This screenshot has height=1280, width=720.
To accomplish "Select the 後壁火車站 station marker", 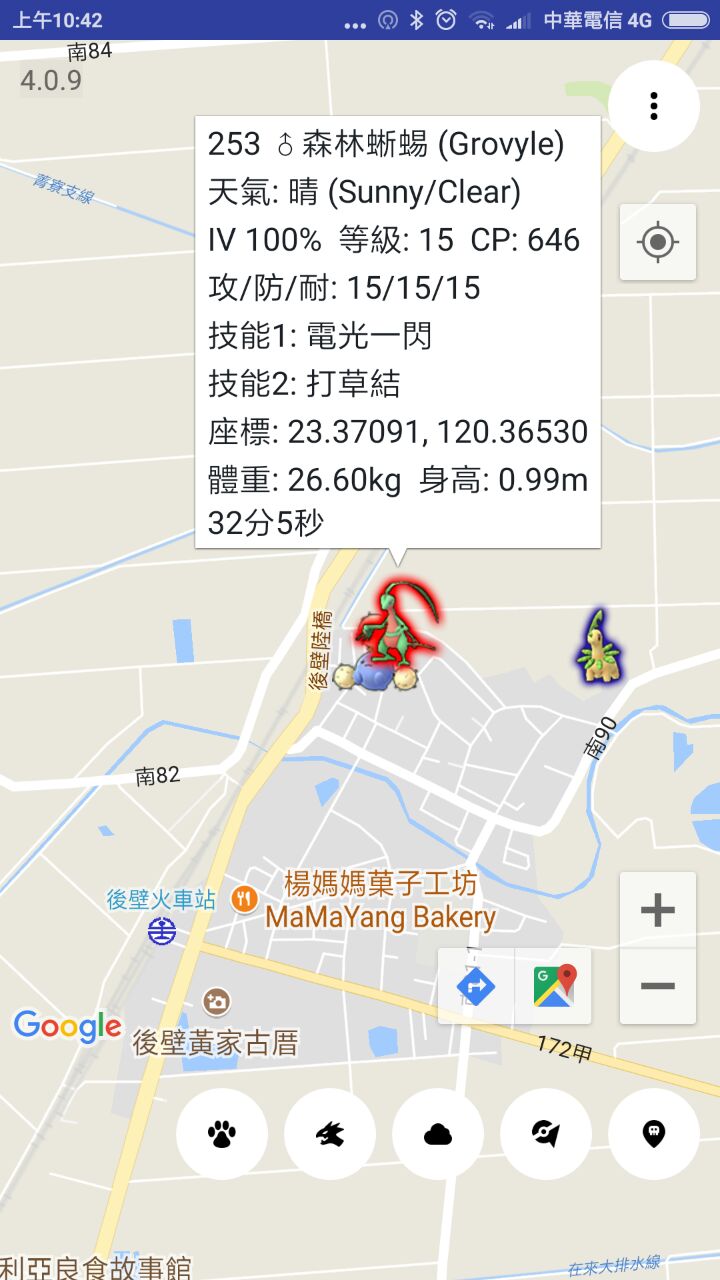I will click(x=162, y=930).
